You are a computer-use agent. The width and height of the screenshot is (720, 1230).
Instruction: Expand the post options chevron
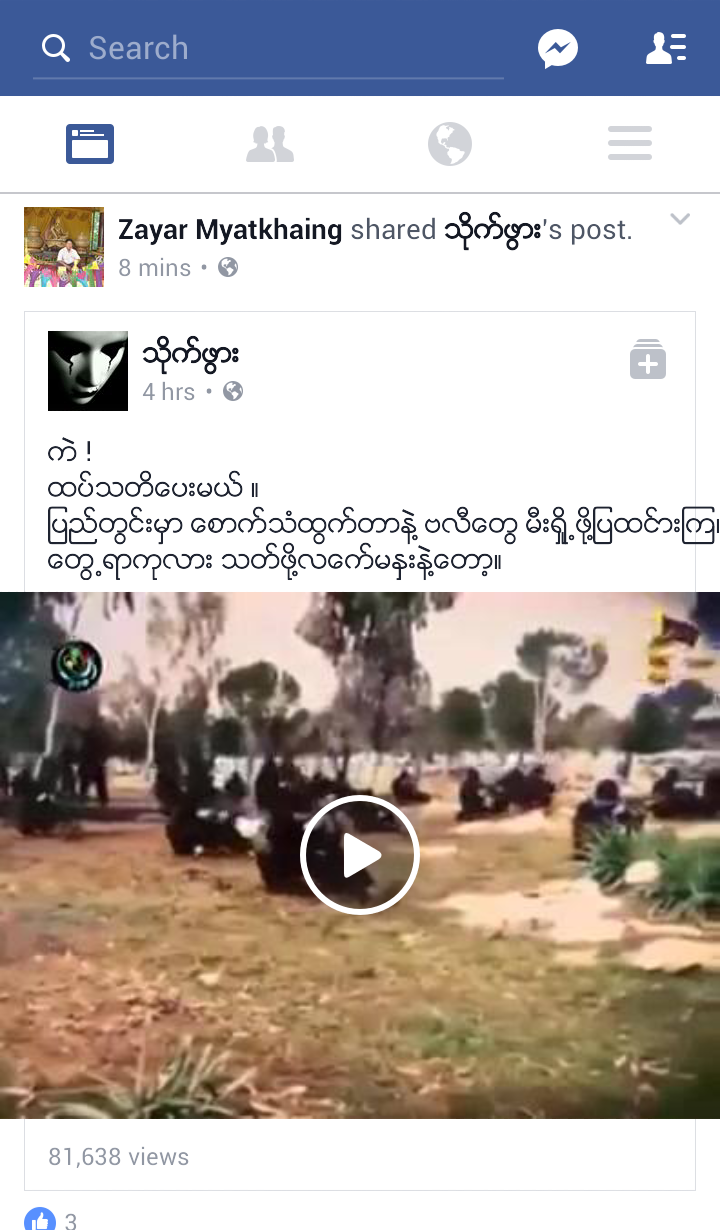coord(680,219)
